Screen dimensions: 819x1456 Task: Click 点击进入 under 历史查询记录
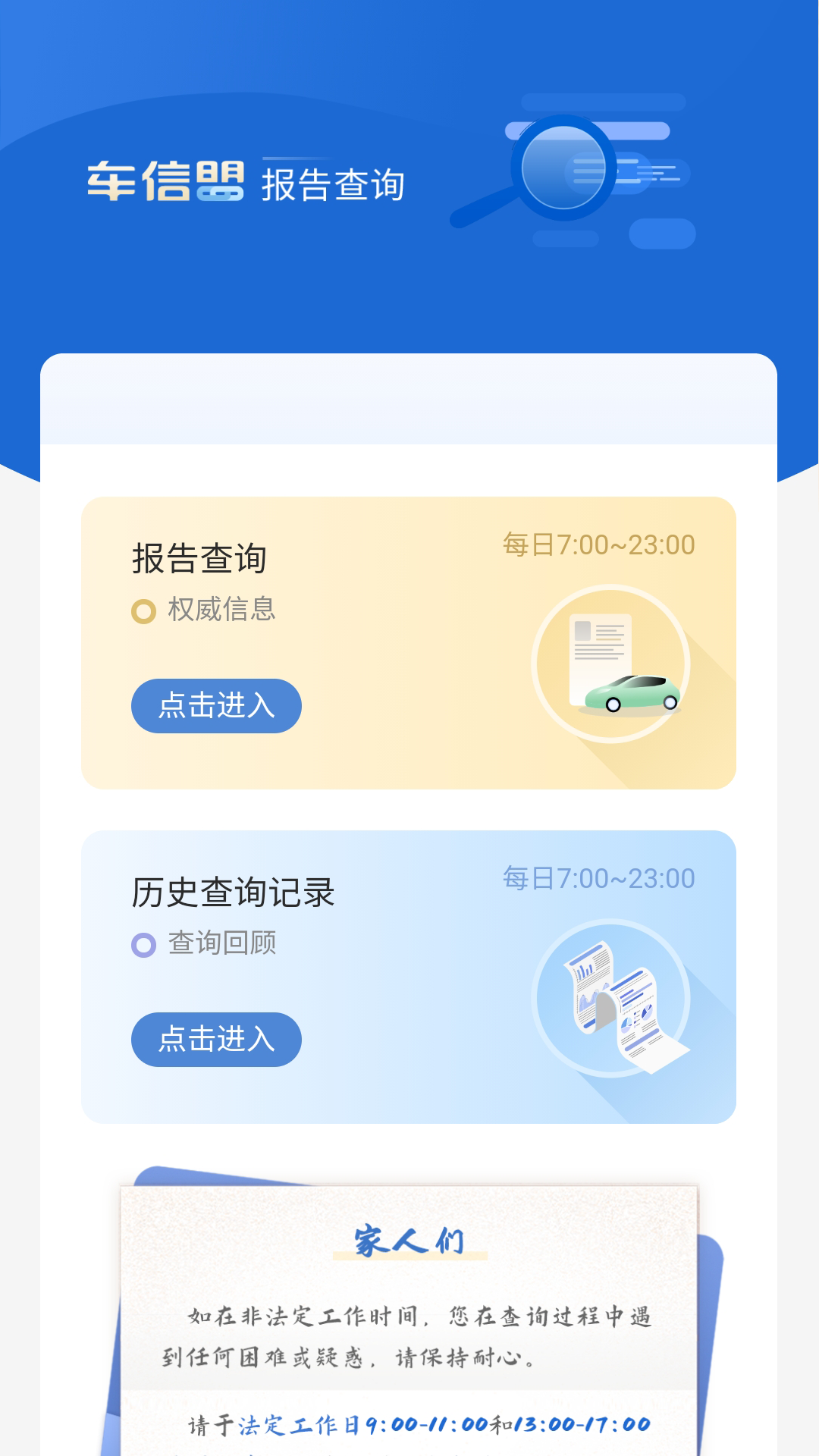pos(215,1040)
